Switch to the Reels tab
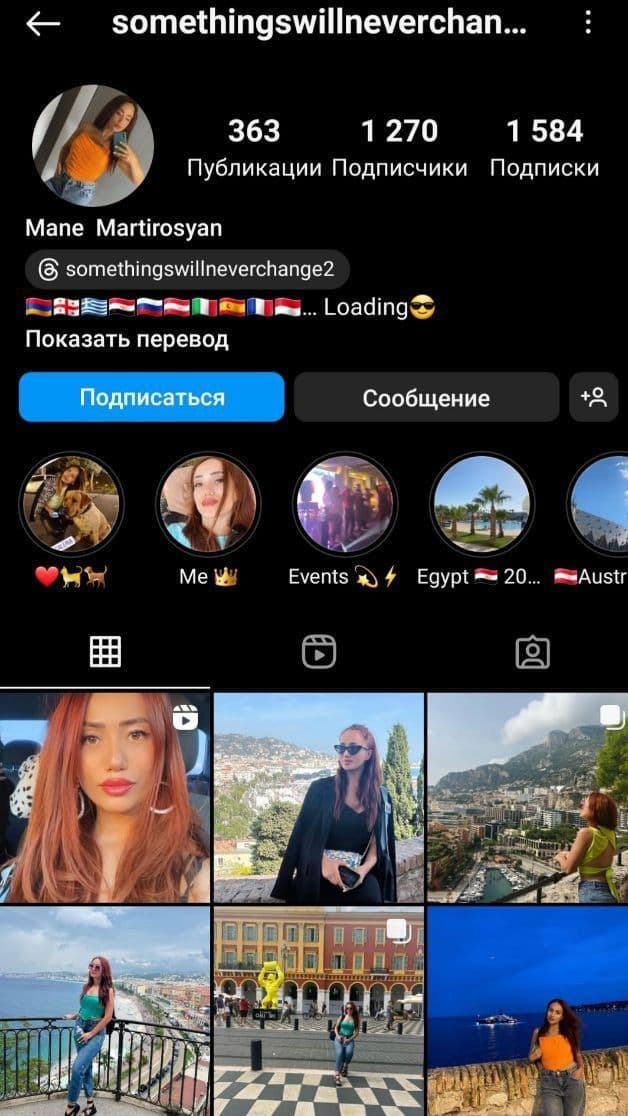The image size is (628, 1116). [319, 652]
